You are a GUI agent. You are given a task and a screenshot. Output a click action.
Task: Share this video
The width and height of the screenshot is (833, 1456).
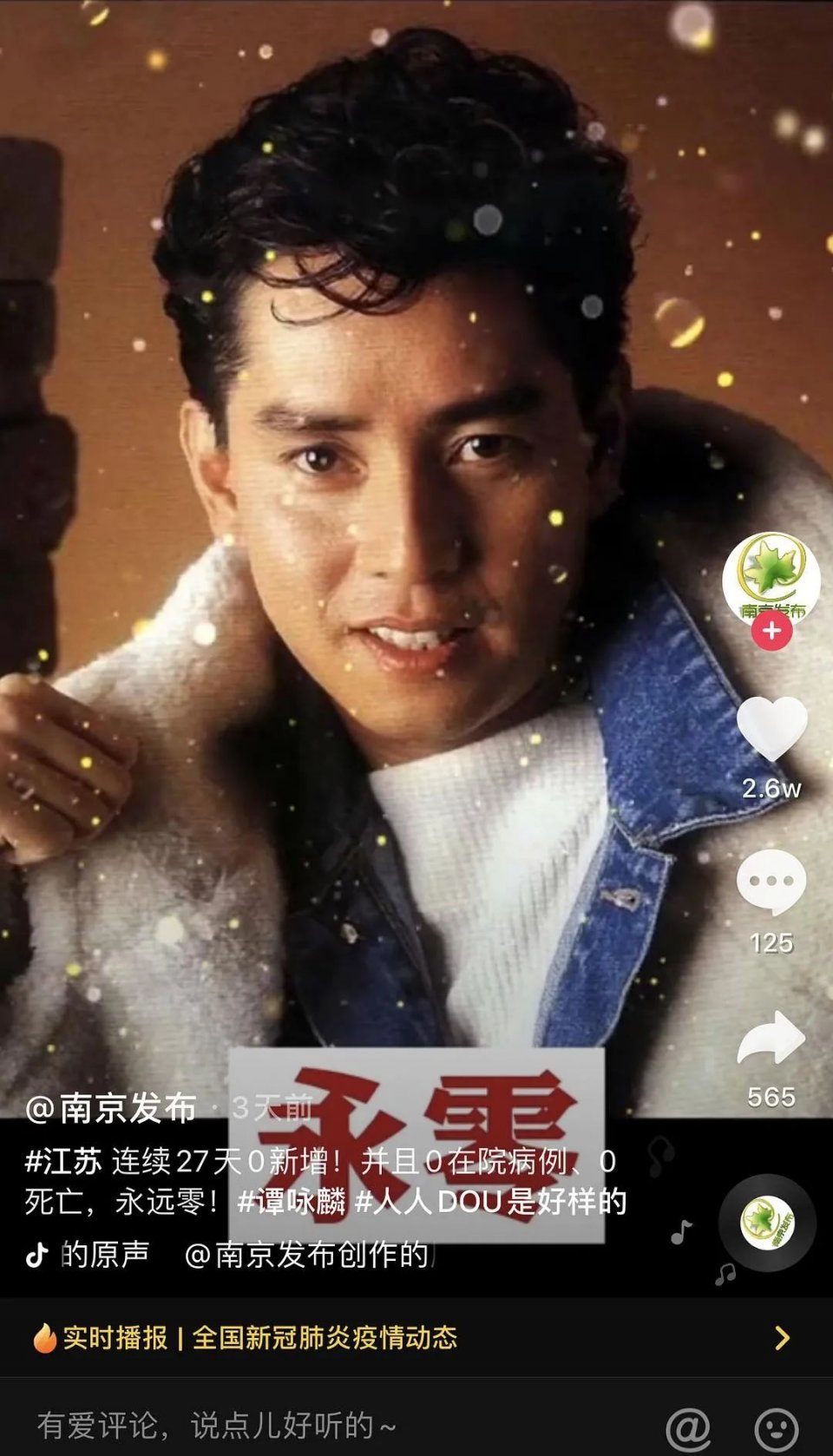(x=771, y=1038)
